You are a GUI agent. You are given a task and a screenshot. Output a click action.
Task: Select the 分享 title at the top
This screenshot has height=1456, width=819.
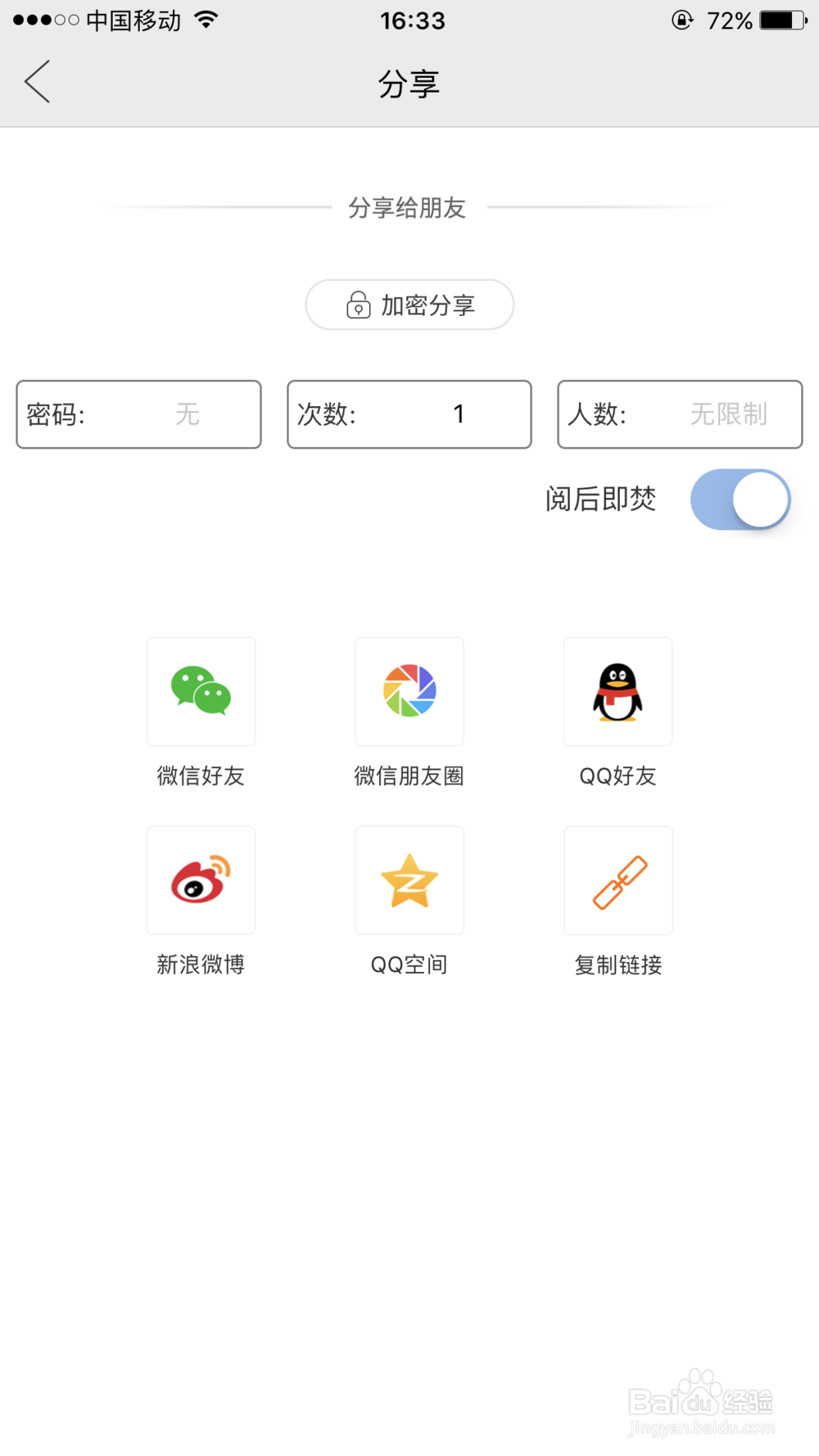pyautogui.click(x=409, y=83)
